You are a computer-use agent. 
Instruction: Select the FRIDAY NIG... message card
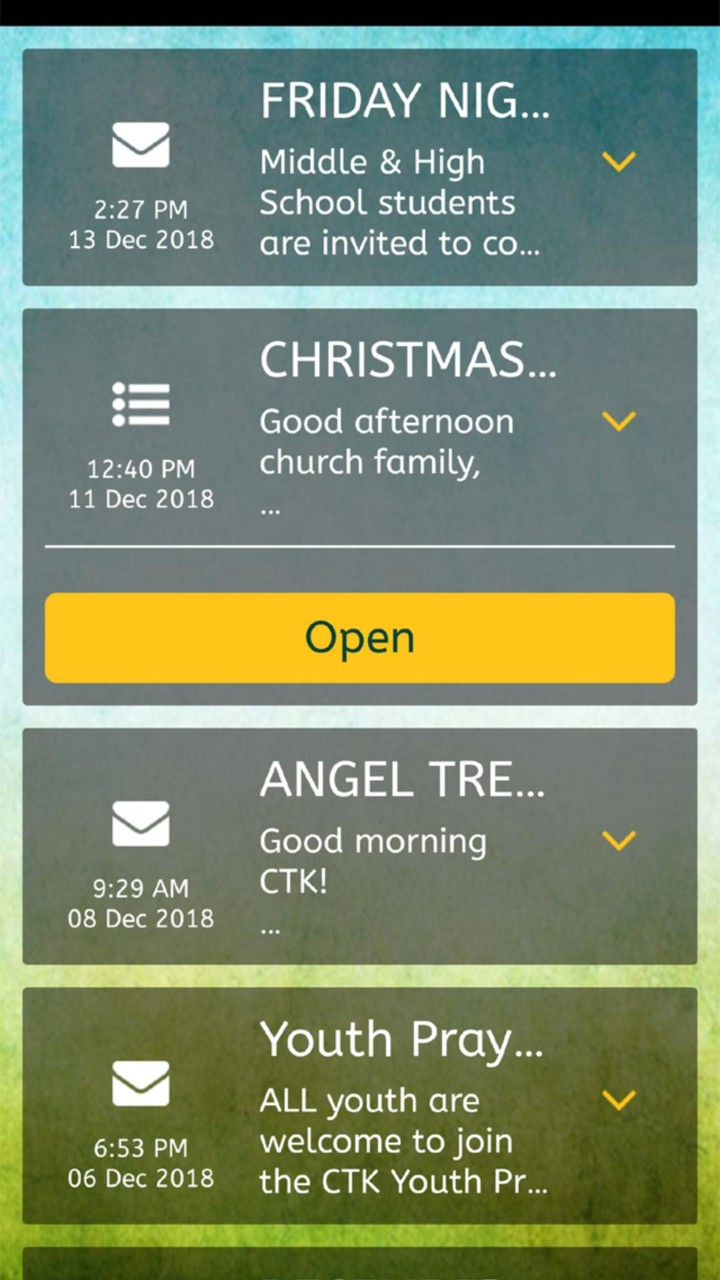[x=360, y=167]
